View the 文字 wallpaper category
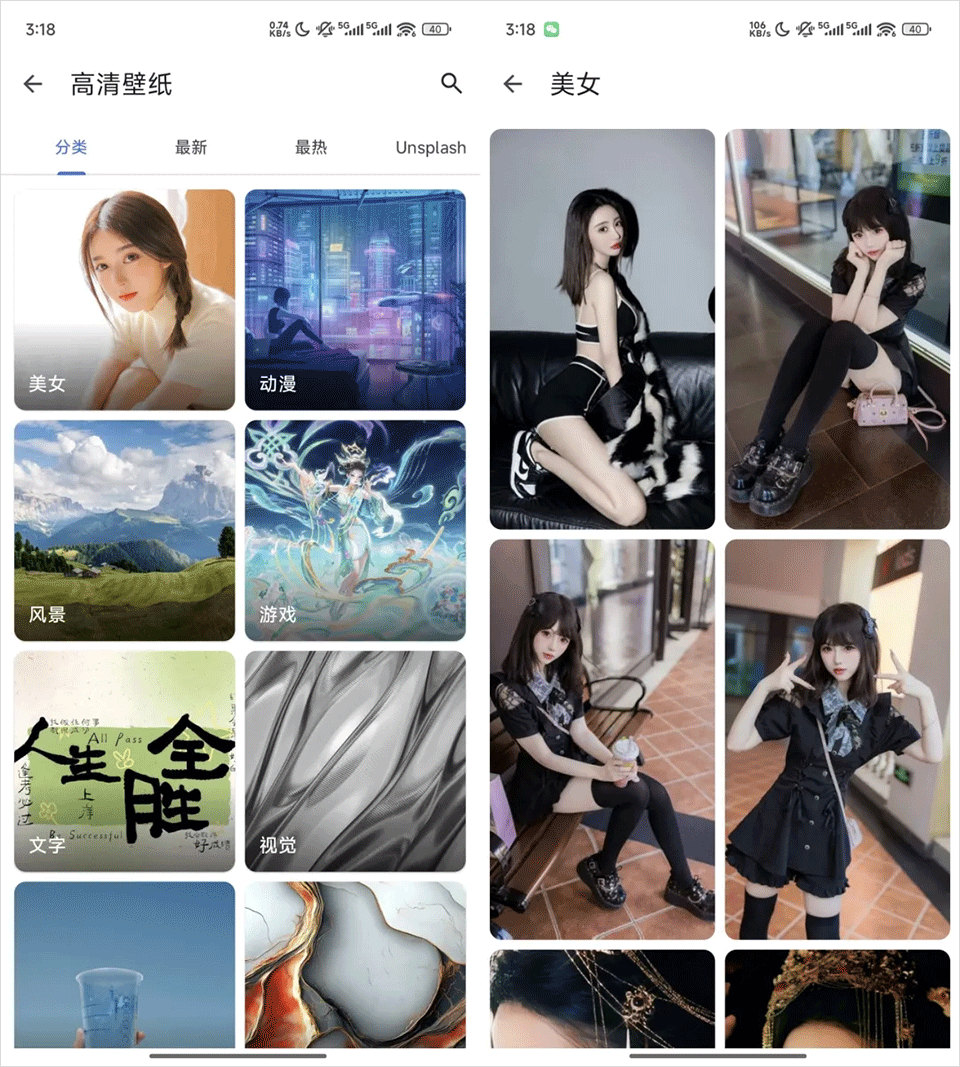 [124, 761]
